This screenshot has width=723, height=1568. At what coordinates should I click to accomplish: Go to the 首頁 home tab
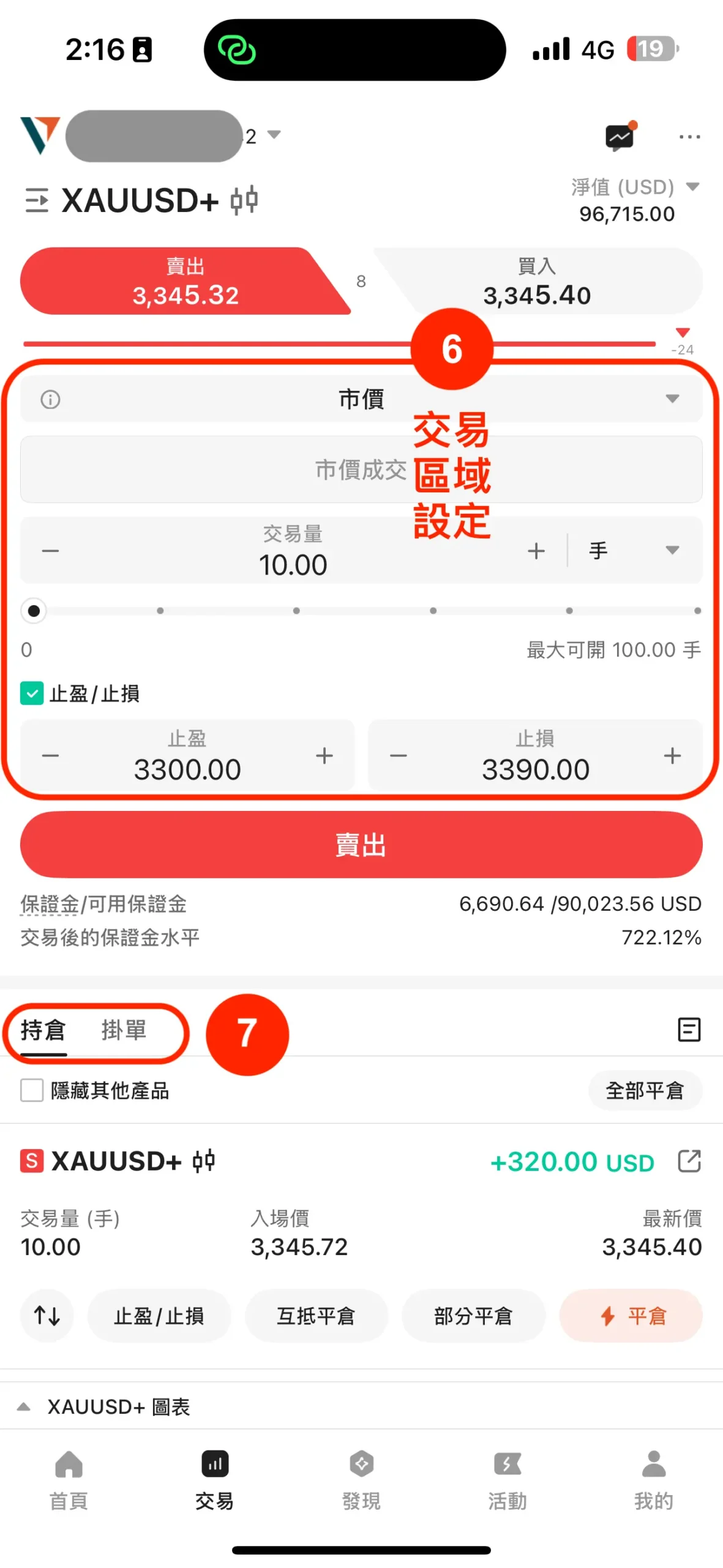(x=69, y=1479)
